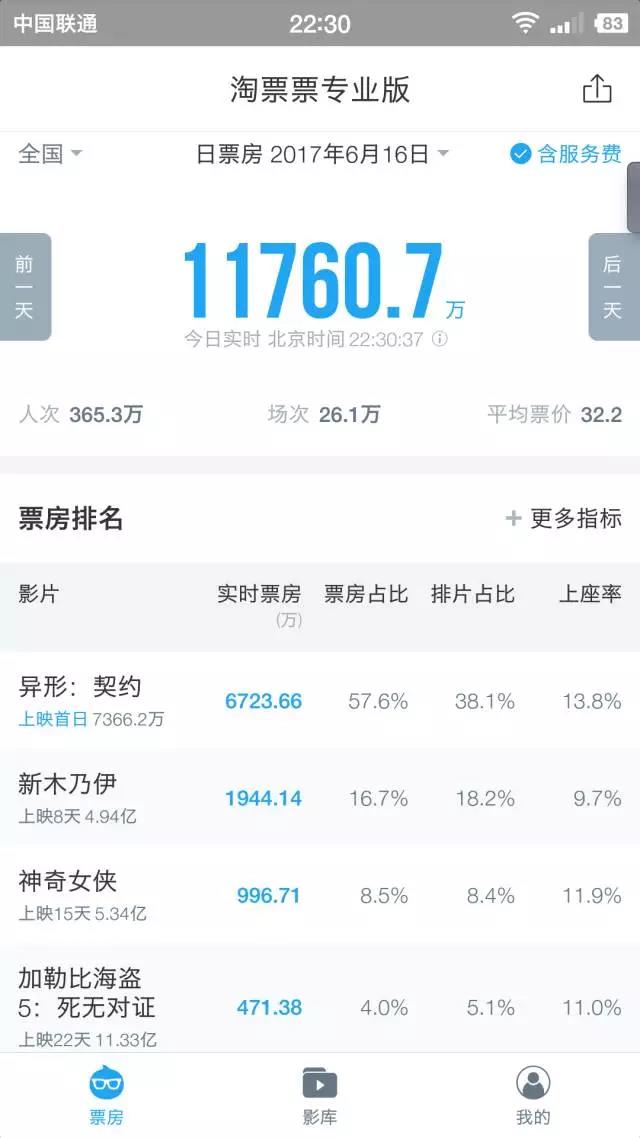This screenshot has width=640, height=1138.
Task: Open the 异形：契约 movie row
Action: [320, 701]
